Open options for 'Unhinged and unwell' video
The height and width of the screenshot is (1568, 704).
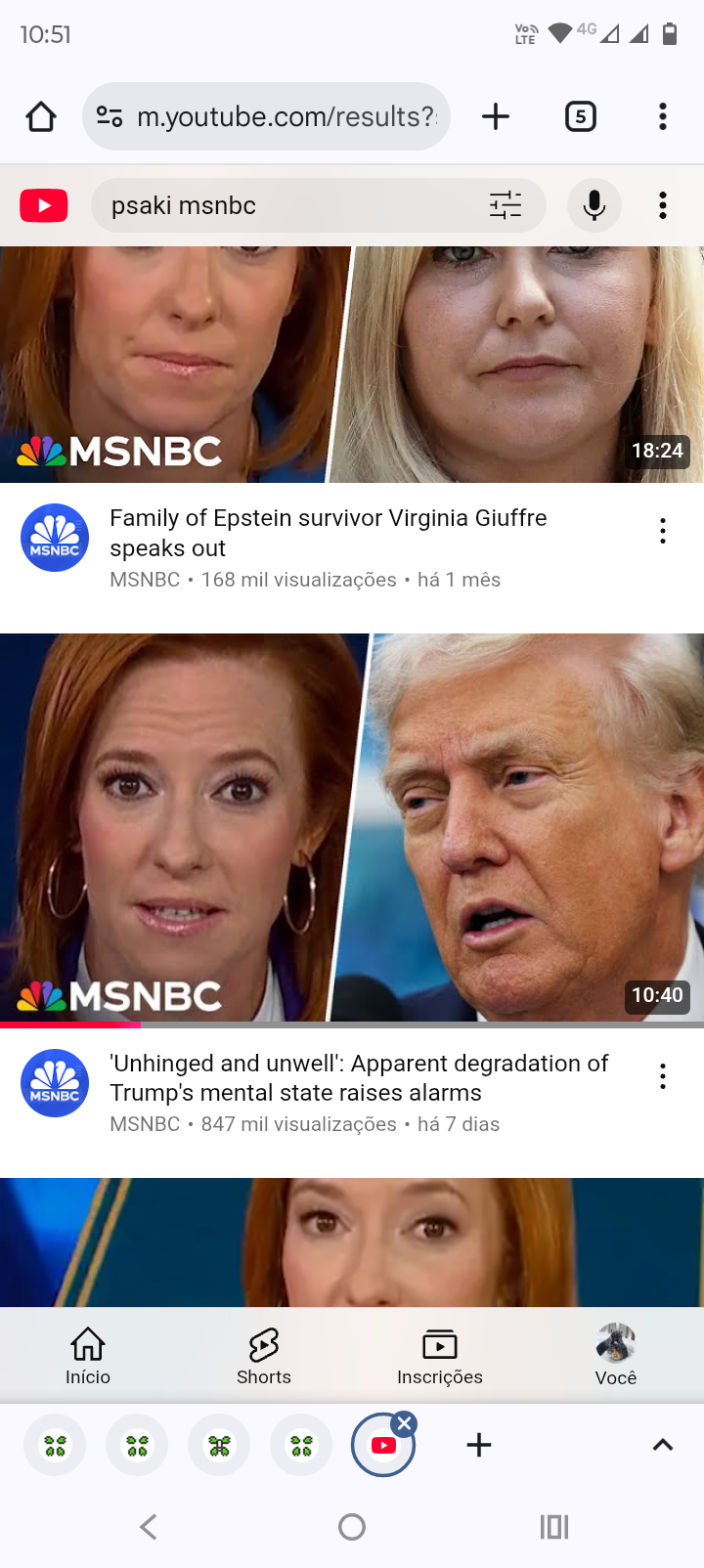click(663, 1076)
